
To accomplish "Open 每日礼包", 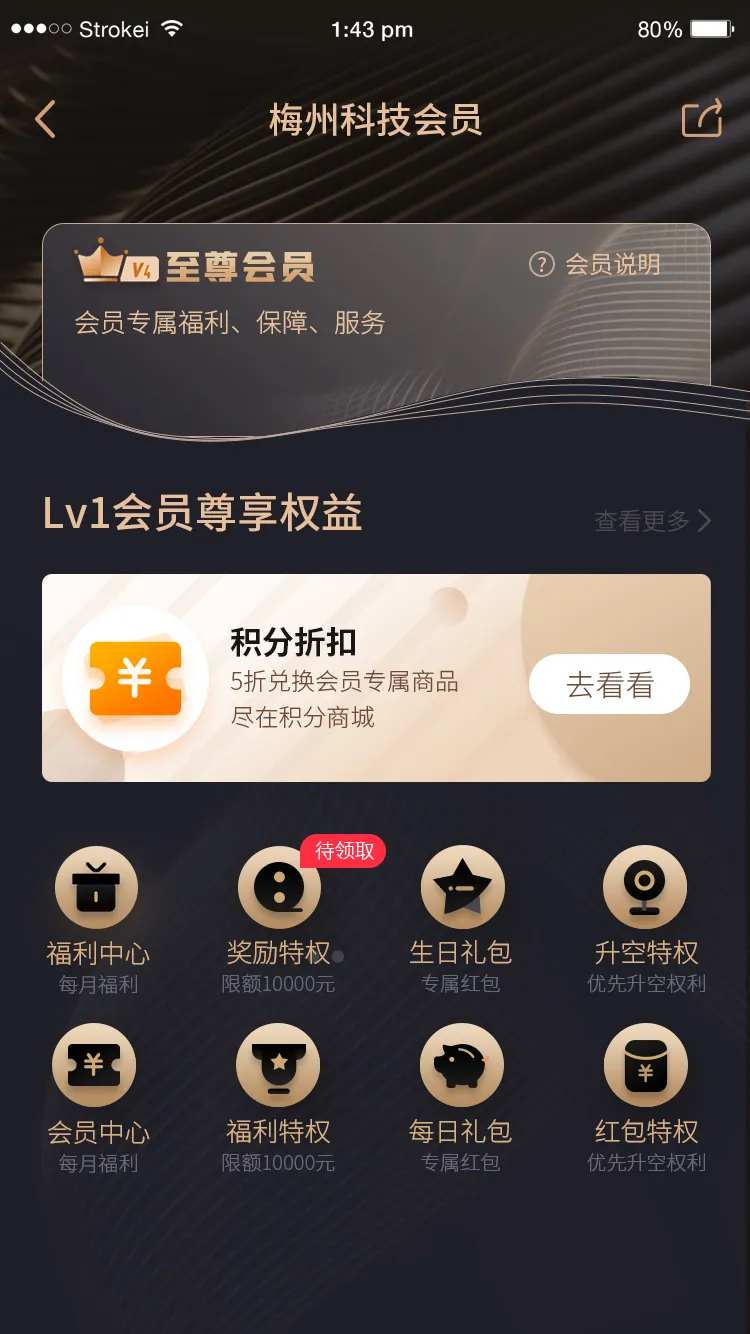I will 461,1099.
